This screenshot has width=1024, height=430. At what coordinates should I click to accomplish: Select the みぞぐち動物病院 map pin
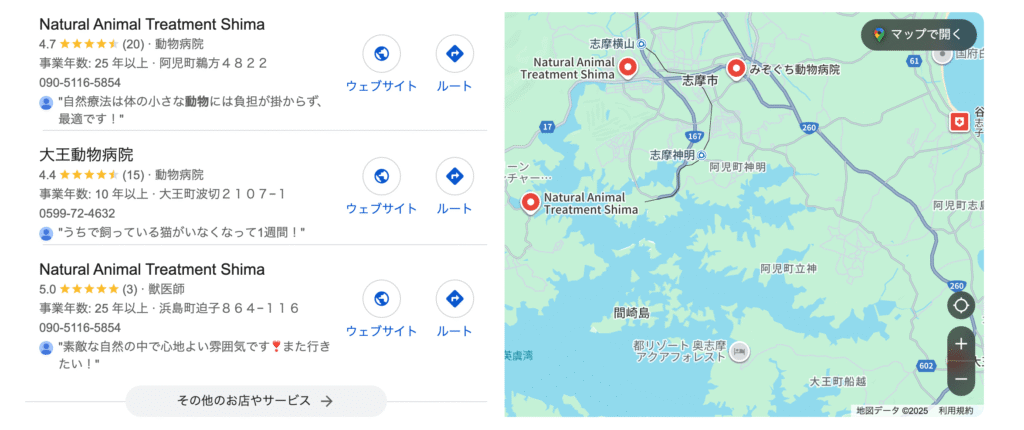736,68
